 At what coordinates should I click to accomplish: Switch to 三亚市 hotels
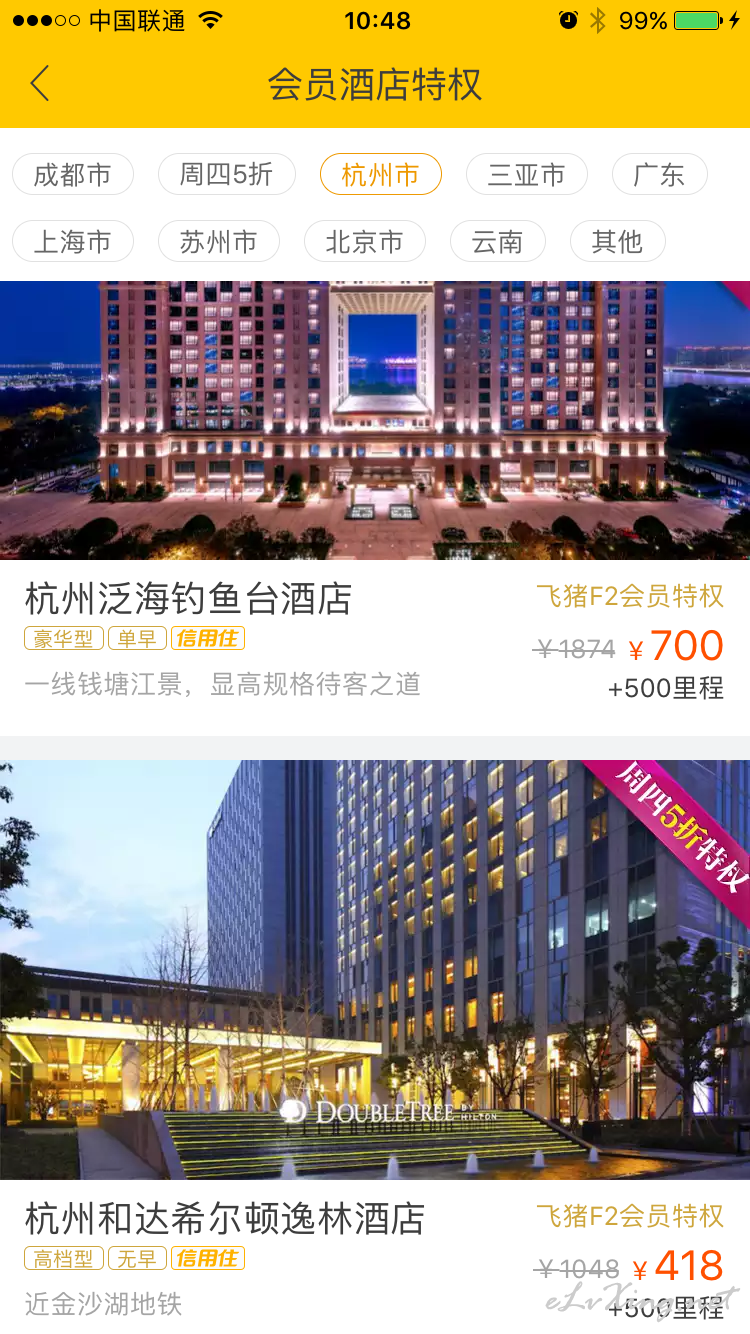pos(526,175)
